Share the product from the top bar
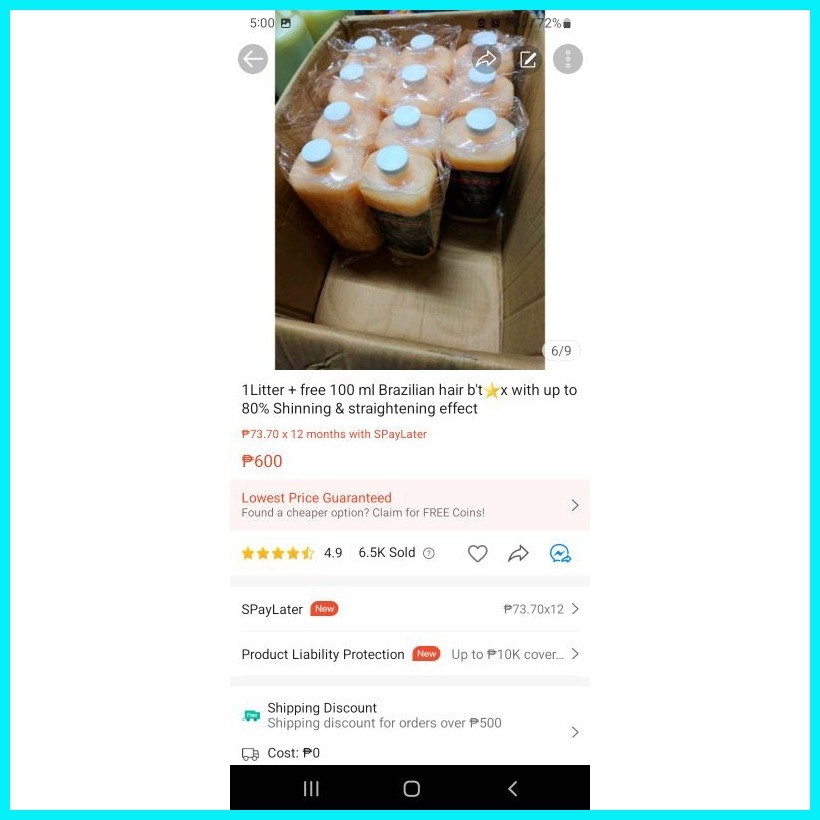The height and width of the screenshot is (820, 820). point(486,59)
